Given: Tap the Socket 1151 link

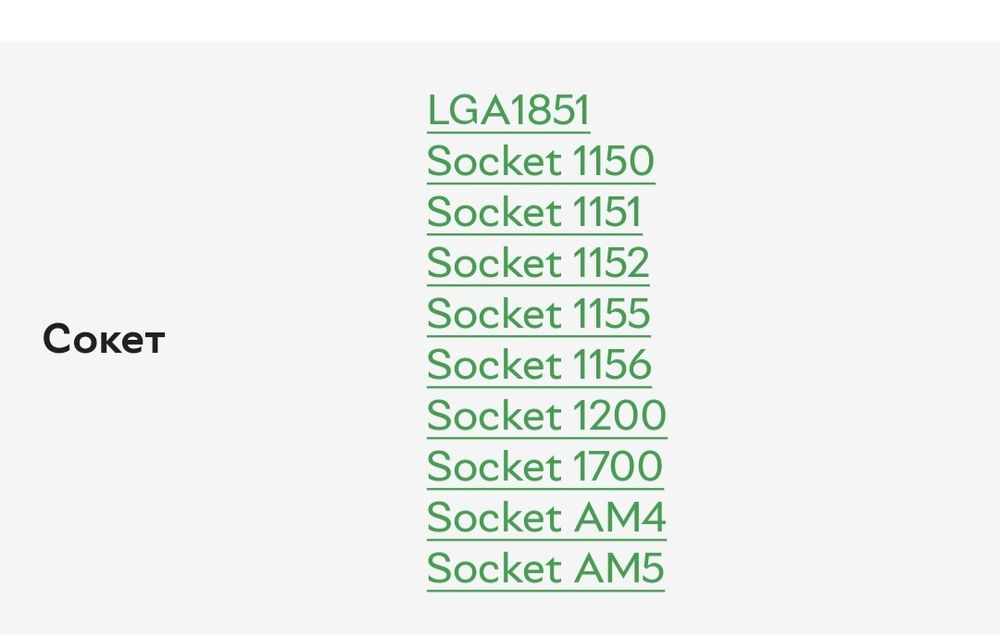Looking at the screenshot, I should [x=534, y=212].
